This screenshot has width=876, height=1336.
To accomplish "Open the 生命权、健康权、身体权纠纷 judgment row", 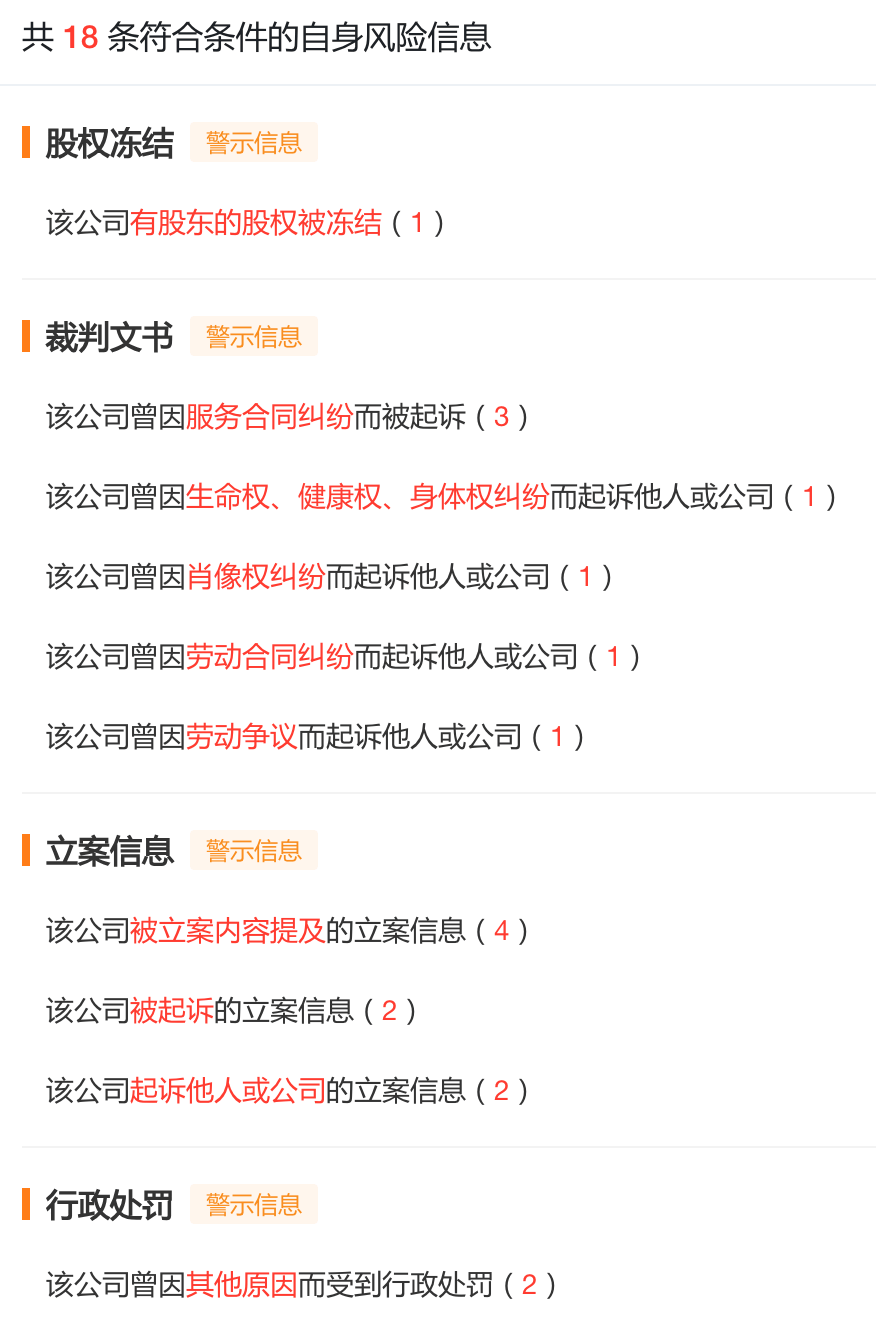I will click(x=367, y=496).
